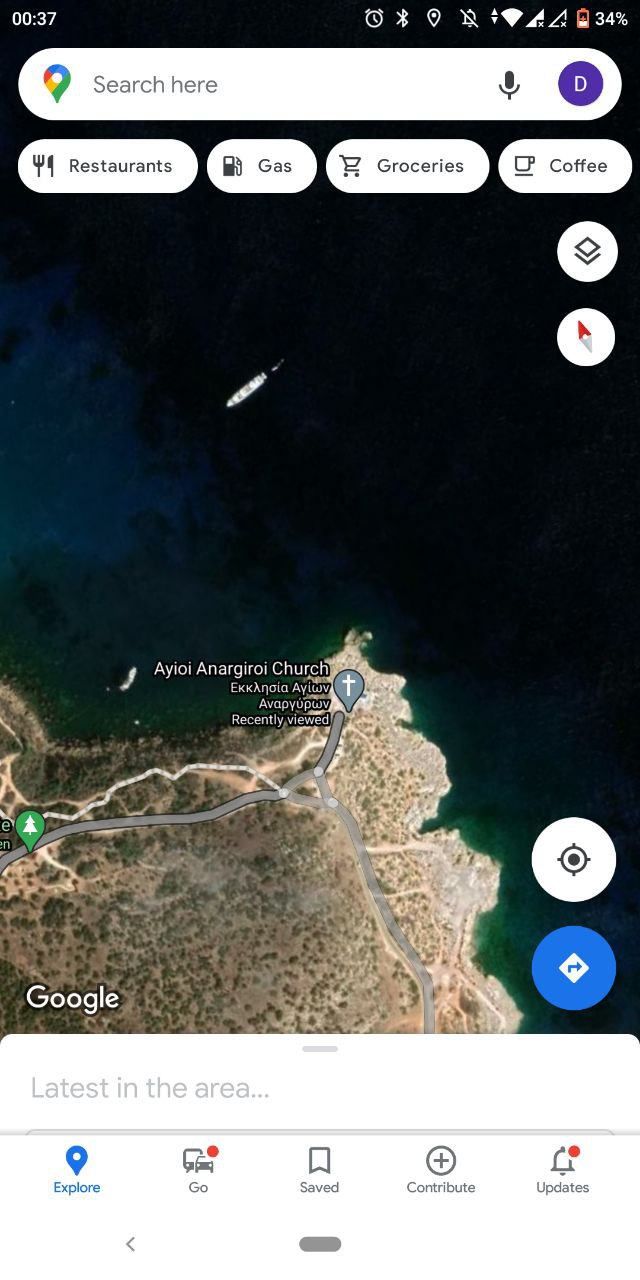Open the Ayioi Anargiroi Church pin
640x1280 pixels.
(348, 689)
